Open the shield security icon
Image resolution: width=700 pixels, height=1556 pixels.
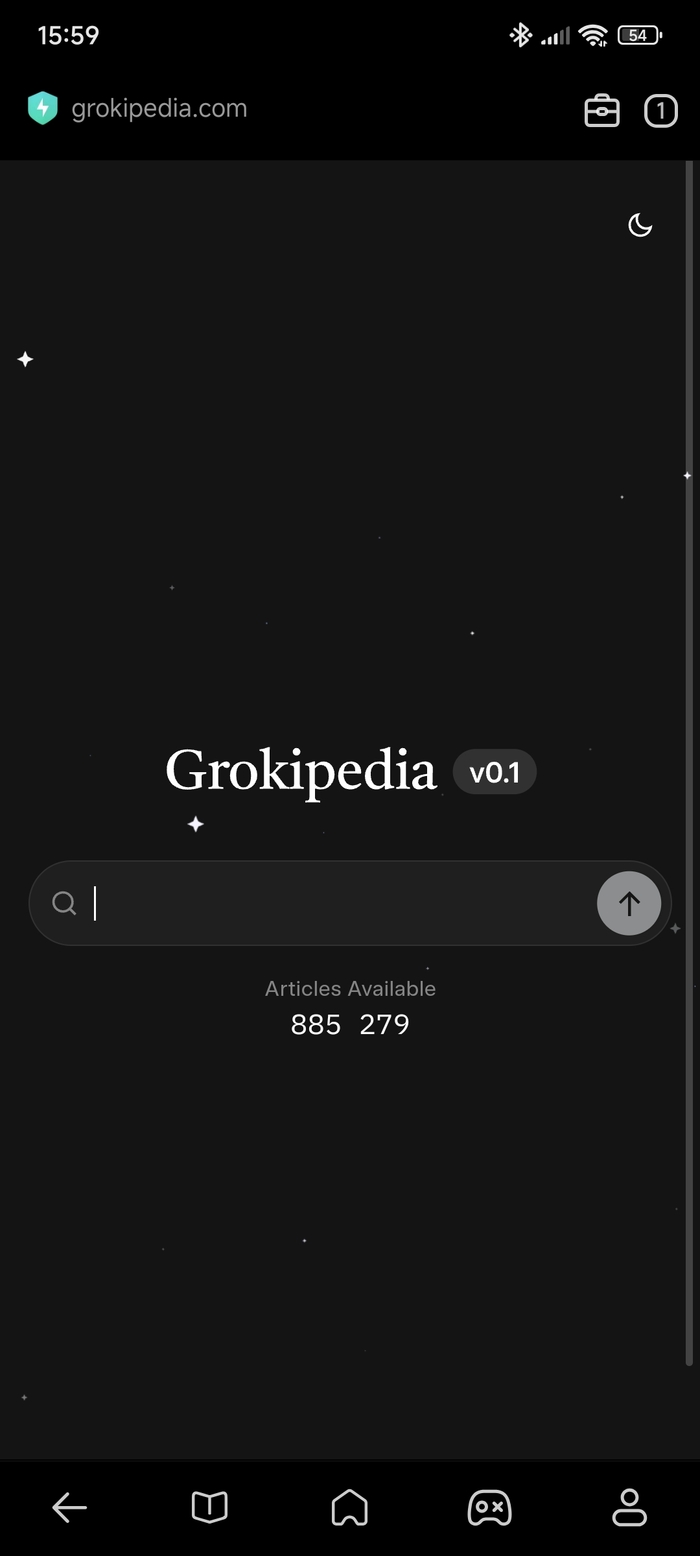coord(43,108)
